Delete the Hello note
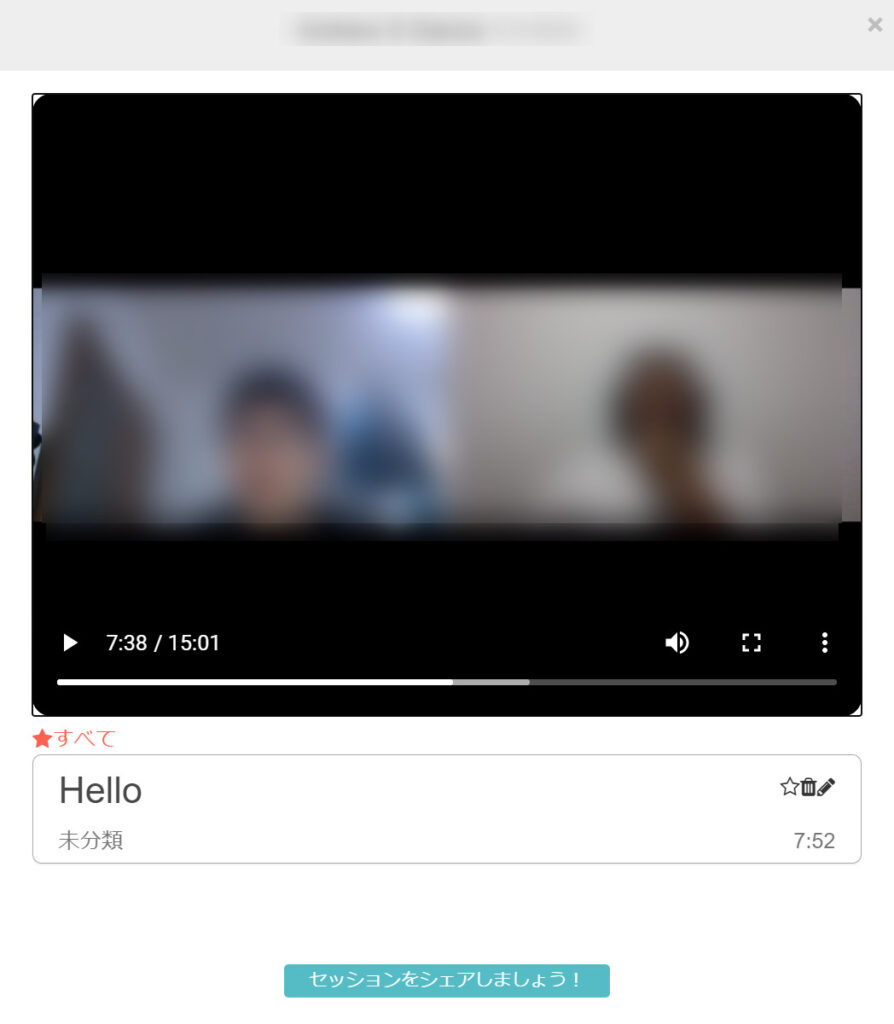 click(x=808, y=787)
